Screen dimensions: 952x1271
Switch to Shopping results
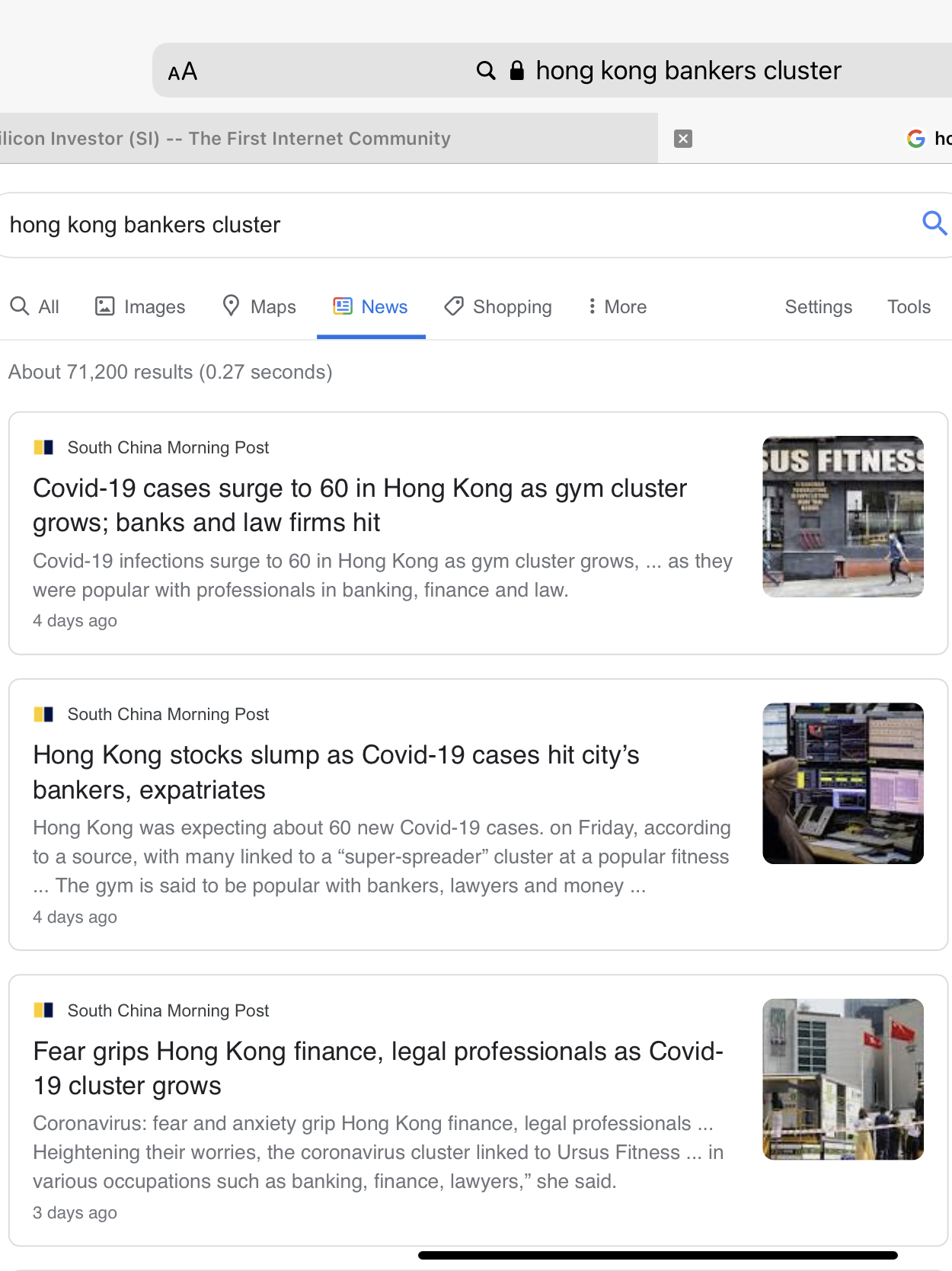coord(498,307)
